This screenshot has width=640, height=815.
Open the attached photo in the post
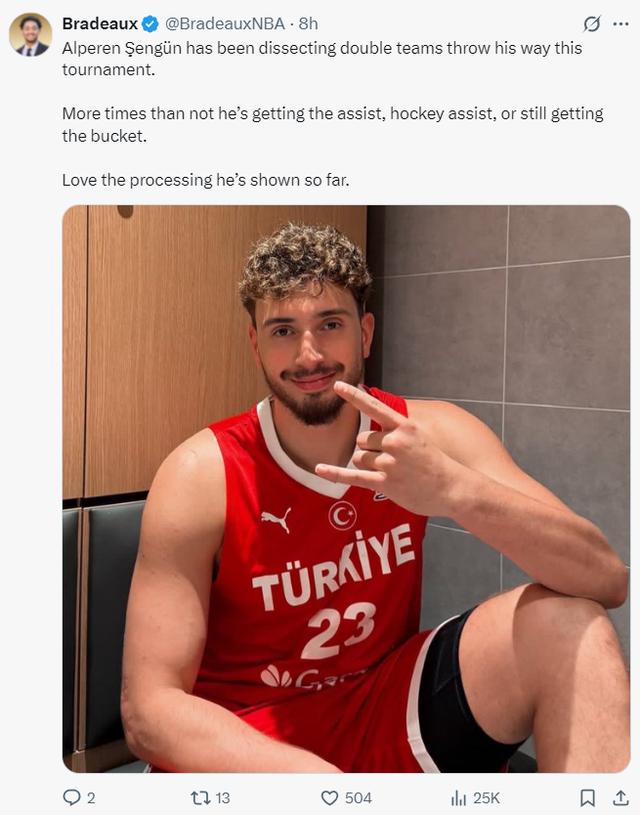[346, 488]
